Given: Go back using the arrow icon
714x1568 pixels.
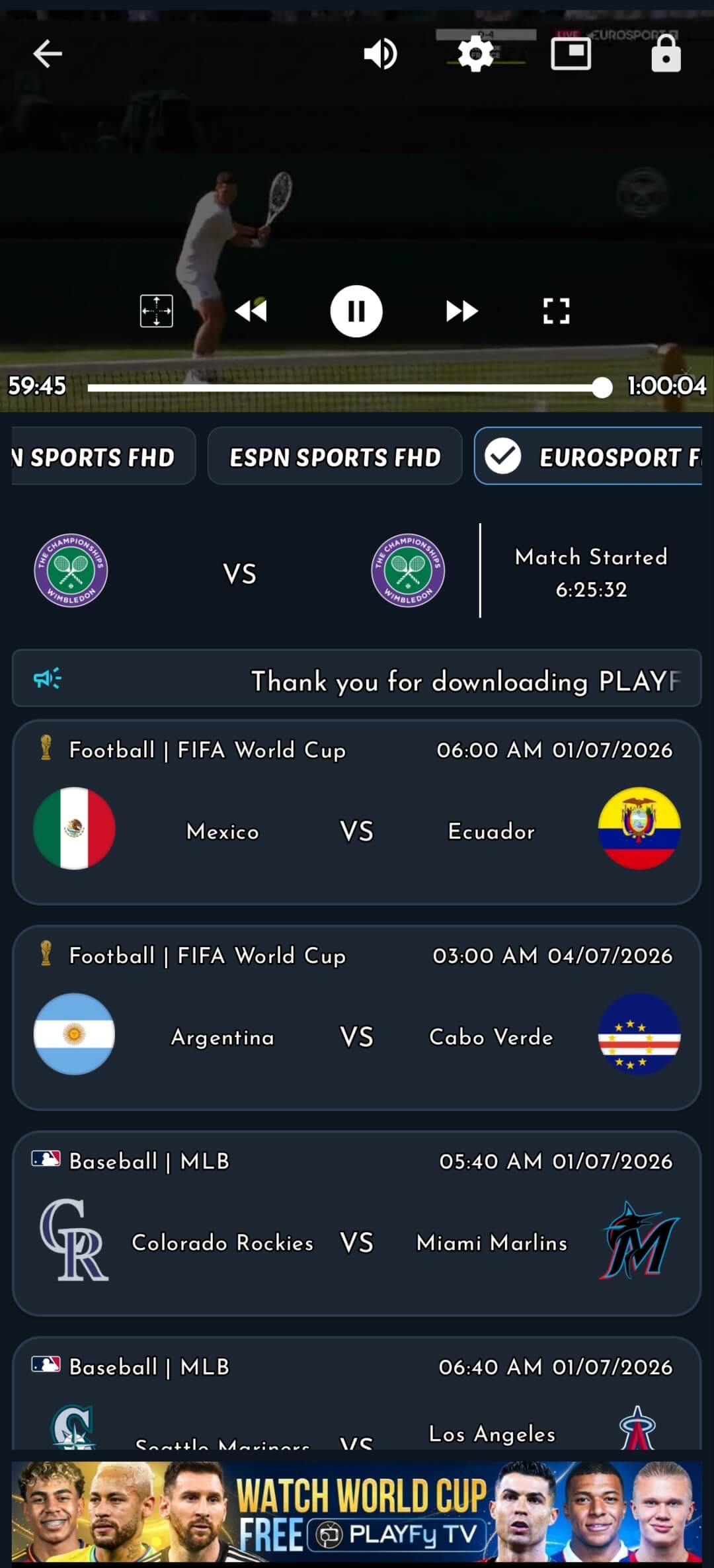Looking at the screenshot, I should 48,54.
